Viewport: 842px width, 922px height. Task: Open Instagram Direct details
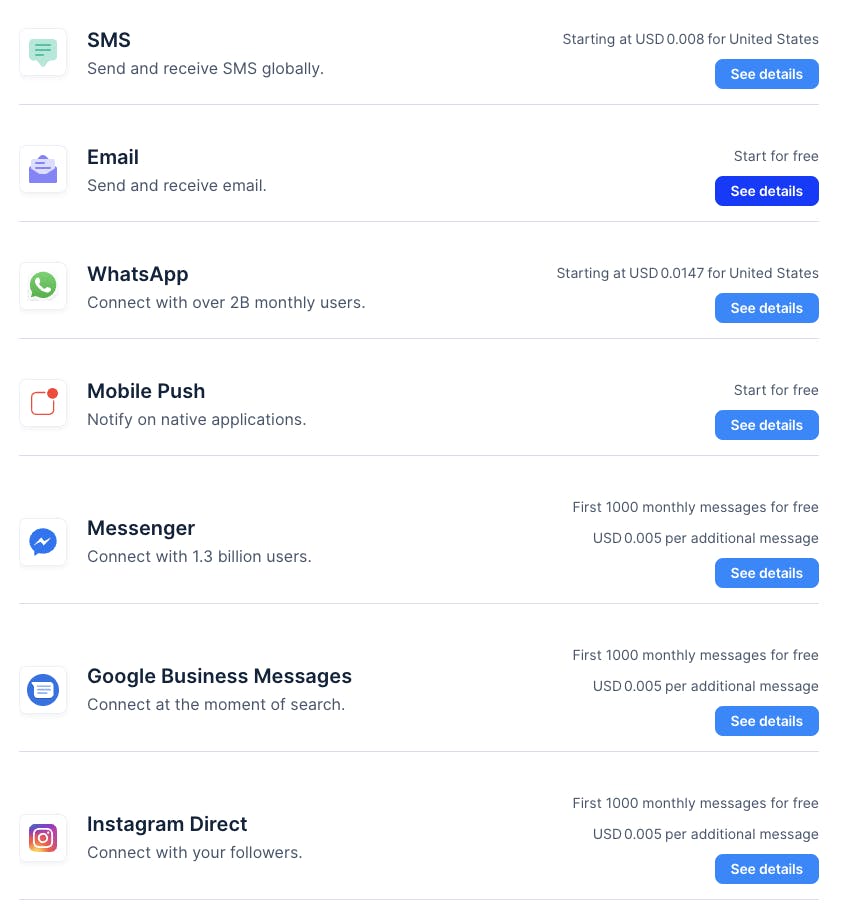(766, 869)
